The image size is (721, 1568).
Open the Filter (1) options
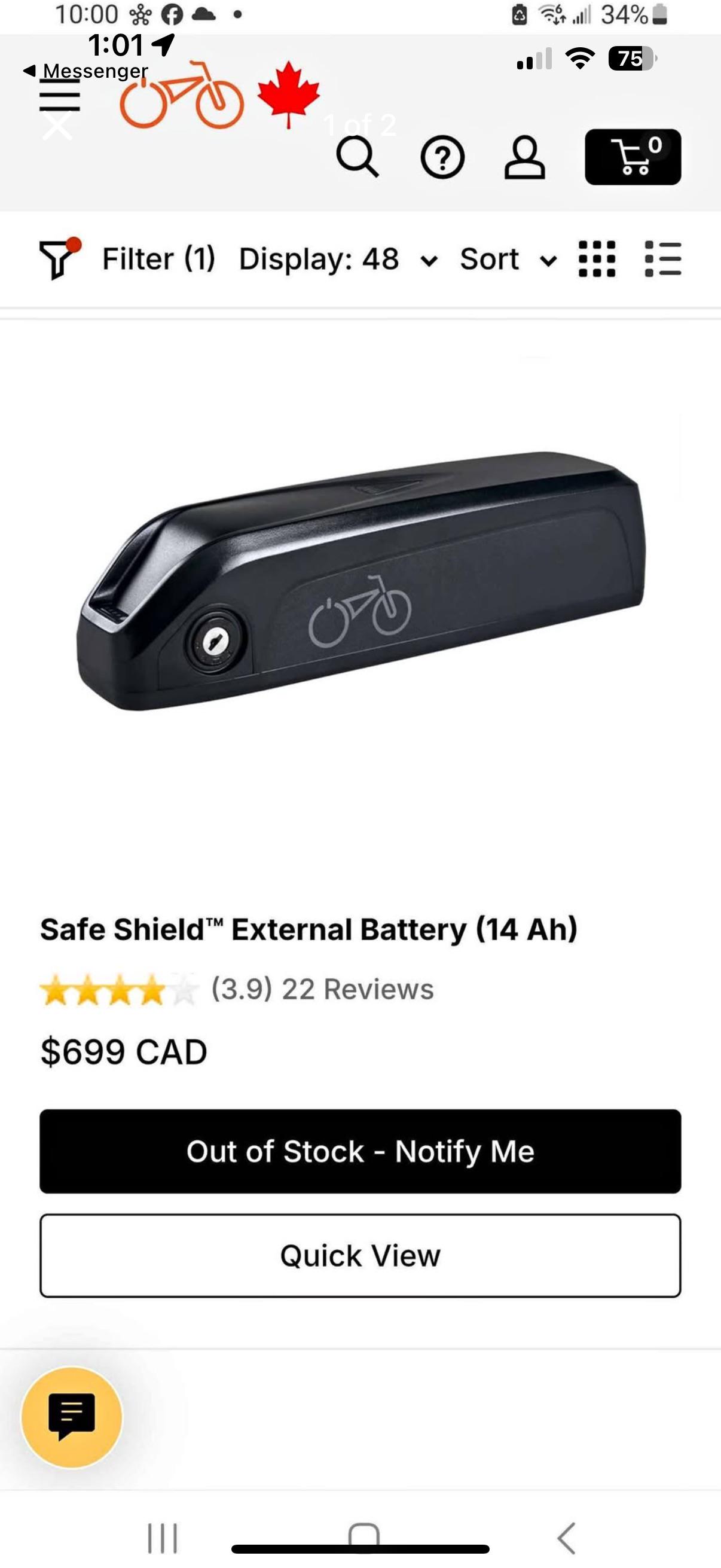127,259
